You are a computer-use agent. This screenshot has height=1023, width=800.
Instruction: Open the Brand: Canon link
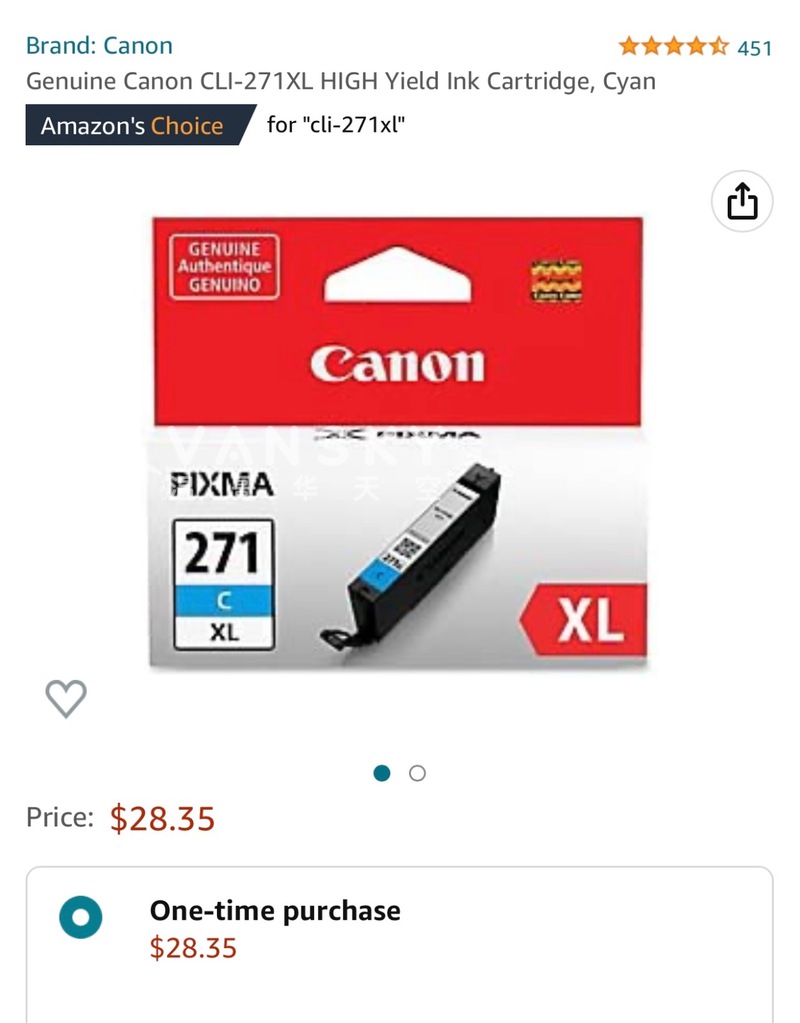click(99, 46)
